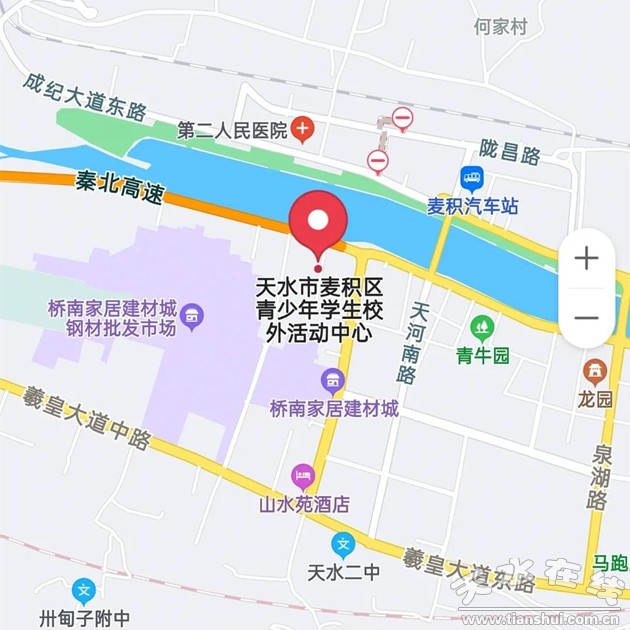Select 天水二中 school marker
Viewport: 630px width, 630px height.
tap(344, 545)
